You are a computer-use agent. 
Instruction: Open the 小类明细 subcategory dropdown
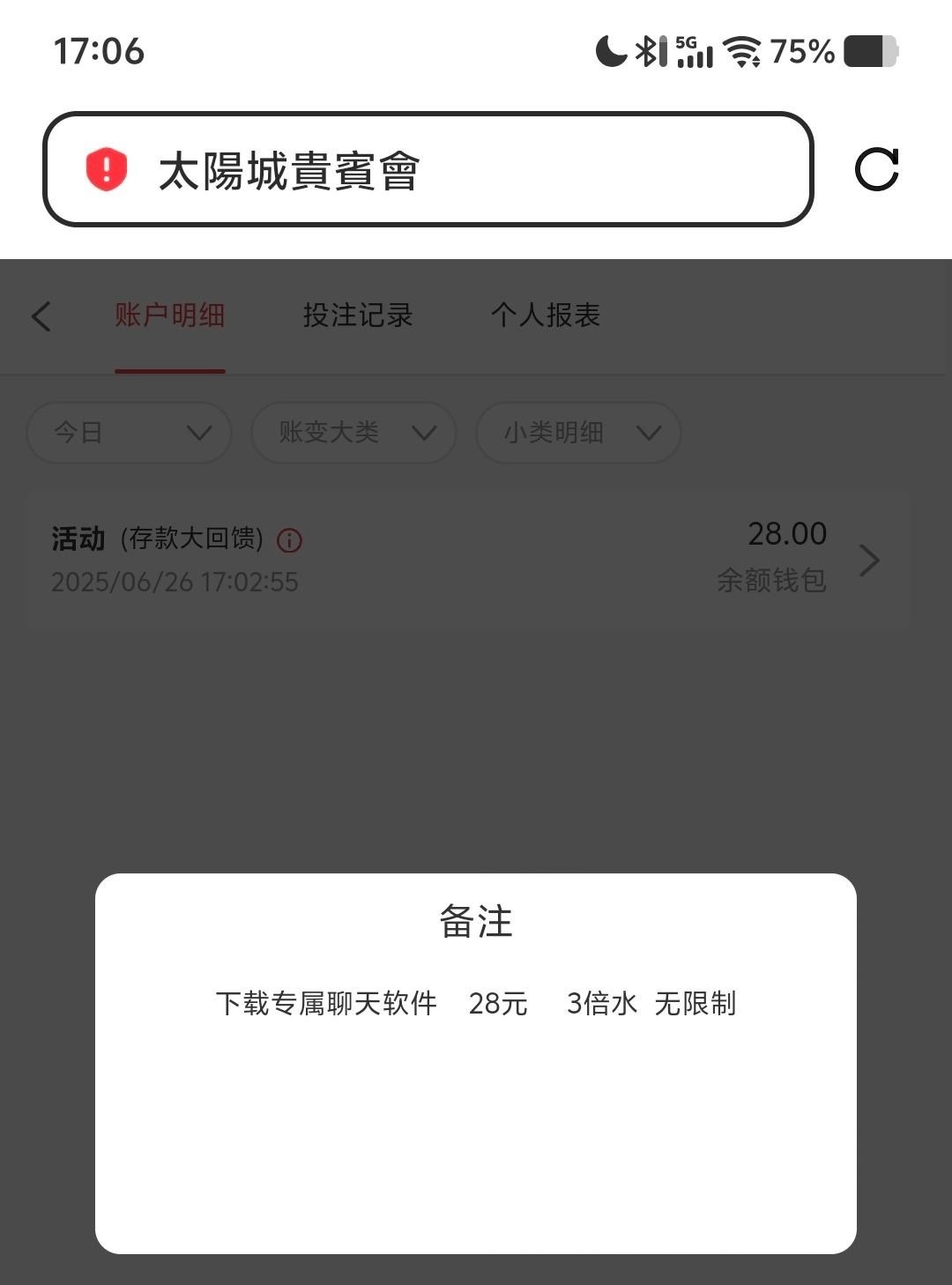577,432
